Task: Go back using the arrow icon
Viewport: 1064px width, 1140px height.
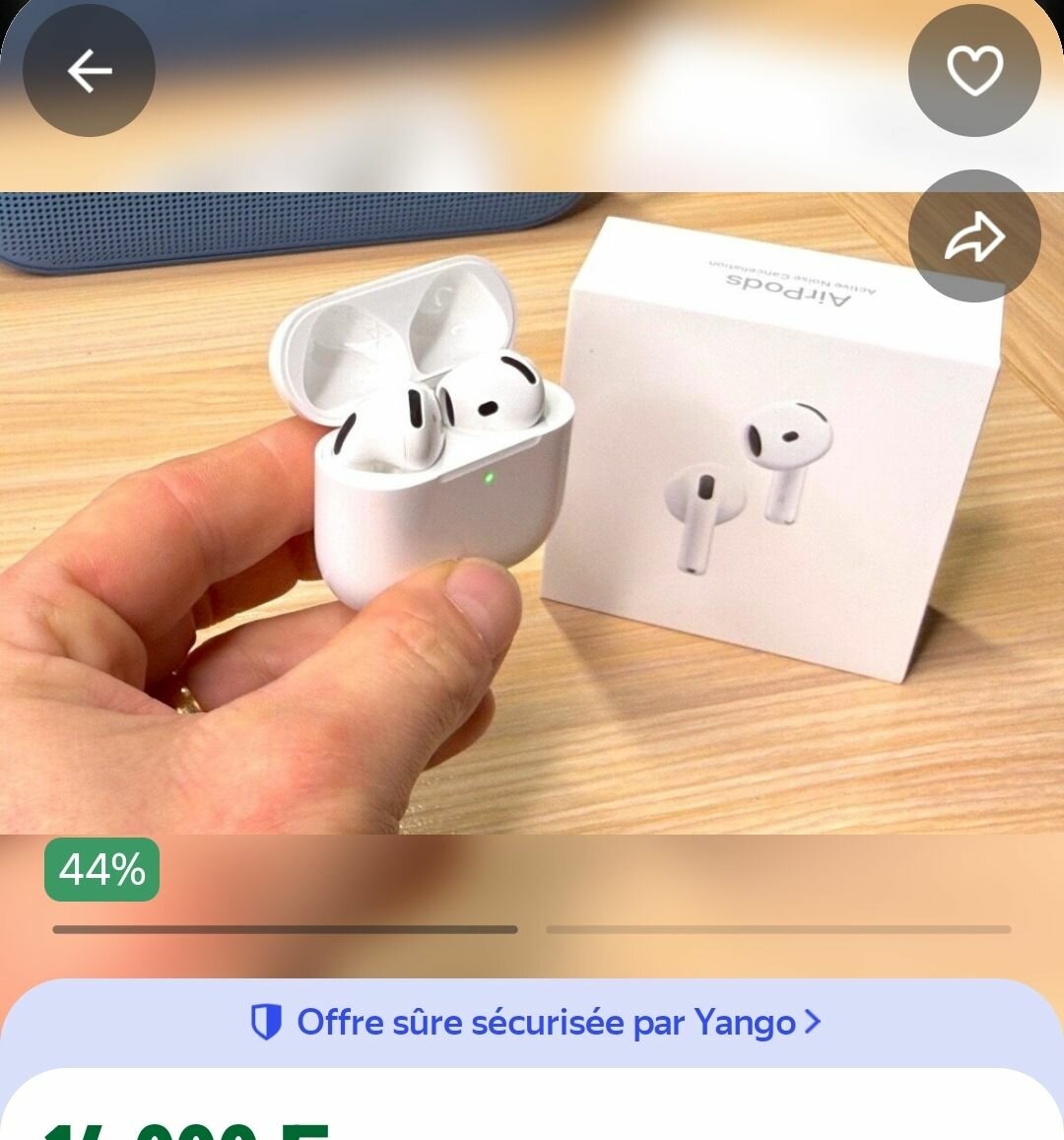Action: pyautogui.click(x=89, y=71)
